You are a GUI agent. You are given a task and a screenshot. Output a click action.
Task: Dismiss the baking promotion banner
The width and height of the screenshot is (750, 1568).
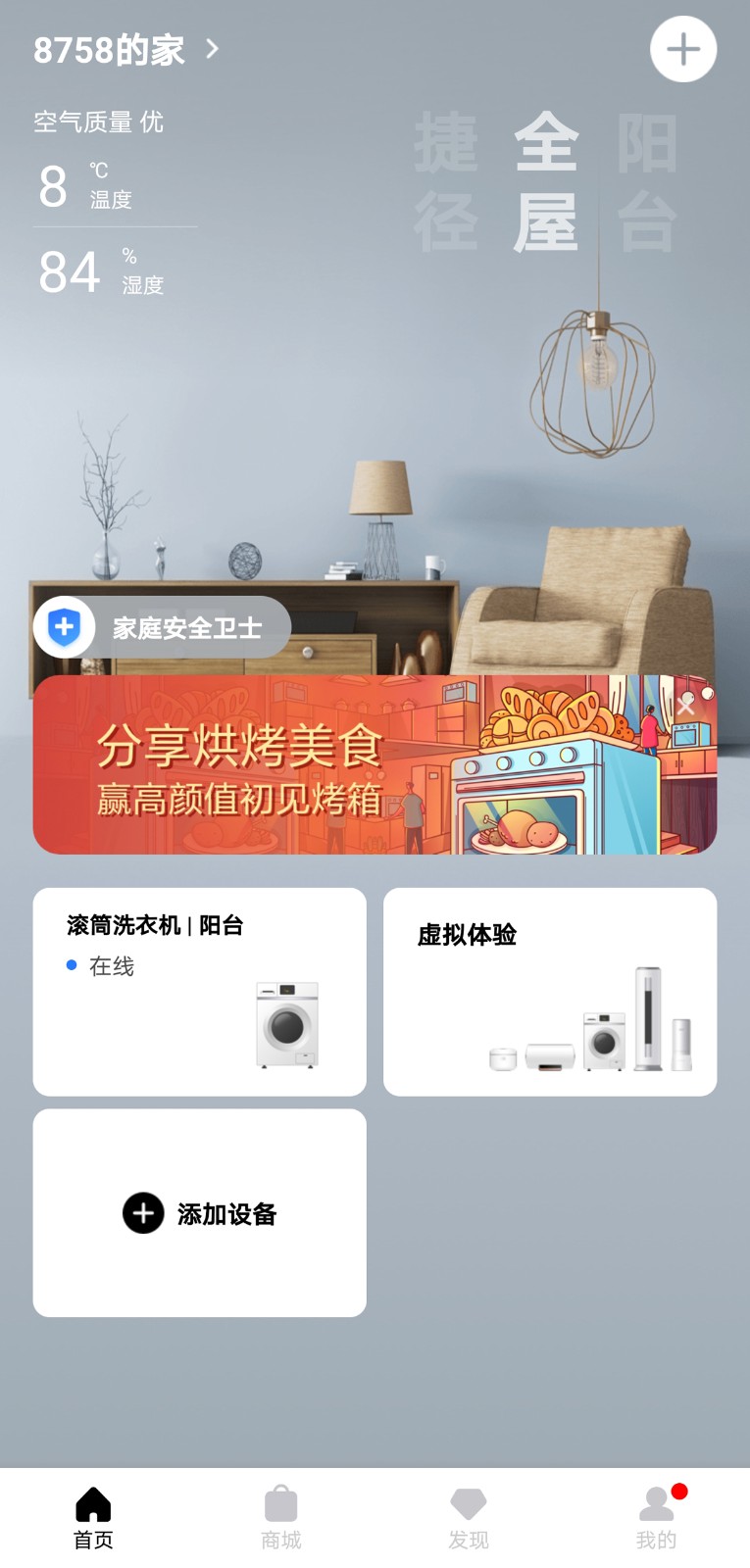click(685, 706)
